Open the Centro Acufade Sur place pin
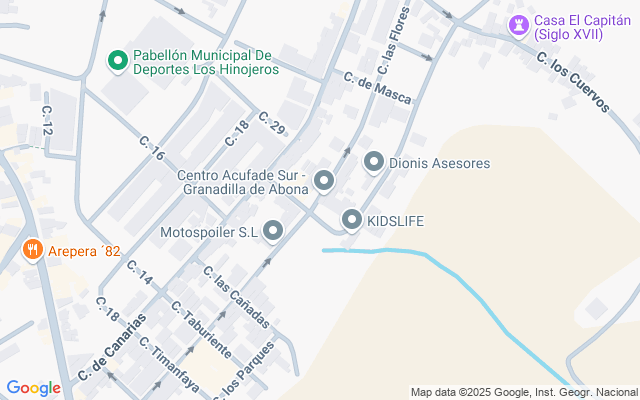 (x=324, y=181)
